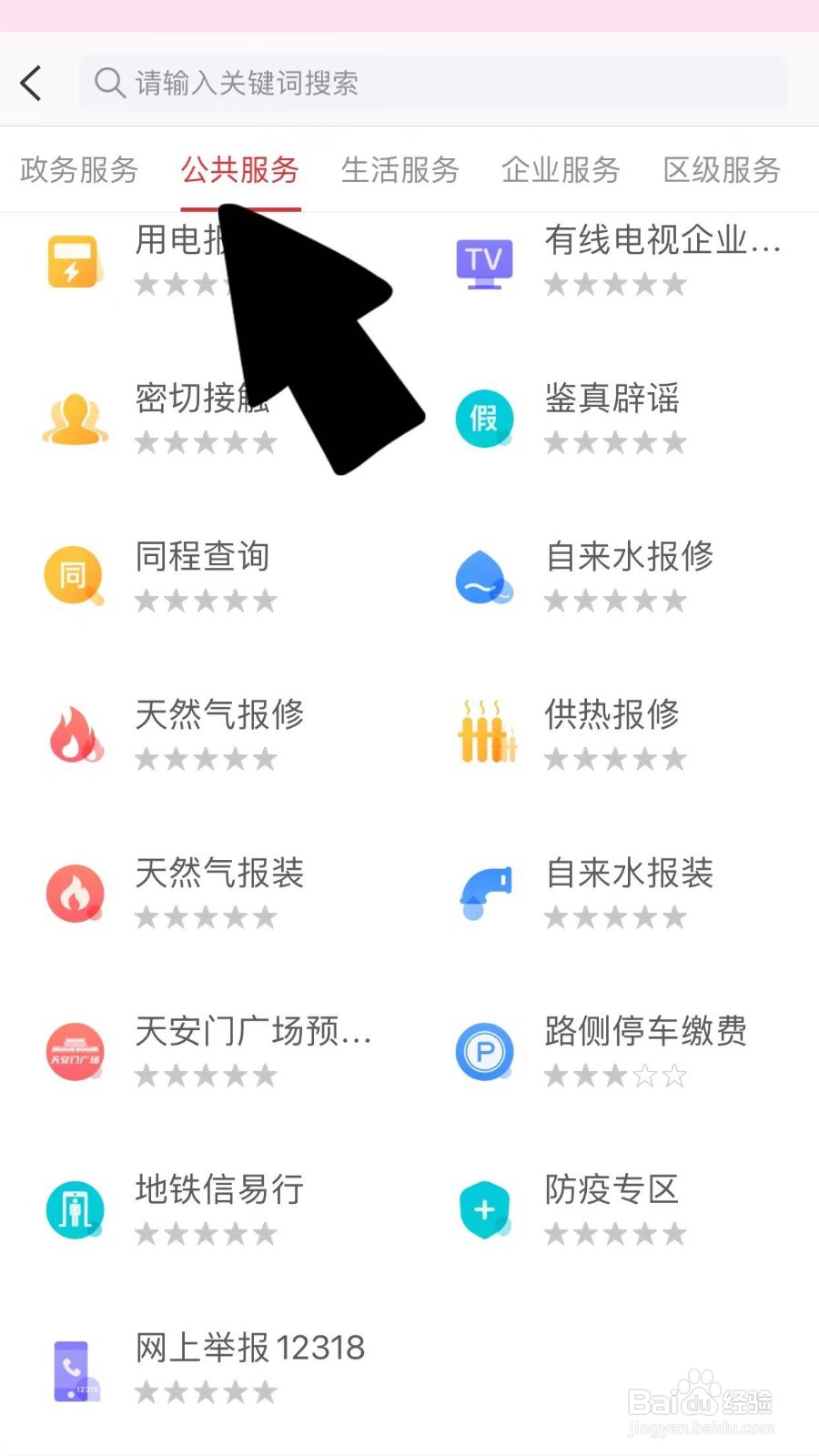Open 自来水报装 service
Screen dimensions: 819x1456
click(584, 894)
